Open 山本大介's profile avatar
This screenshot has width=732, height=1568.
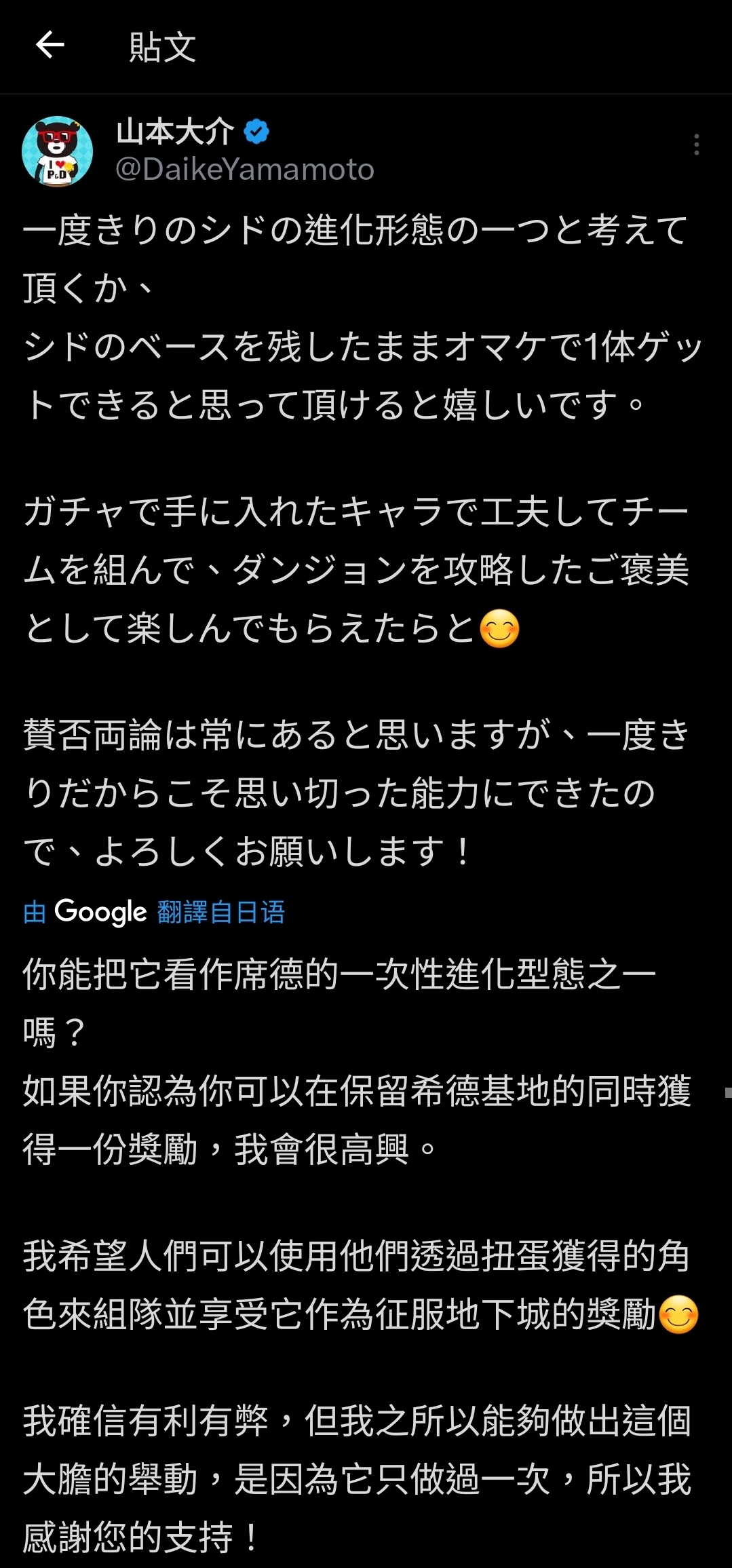[x=58, y=152]
